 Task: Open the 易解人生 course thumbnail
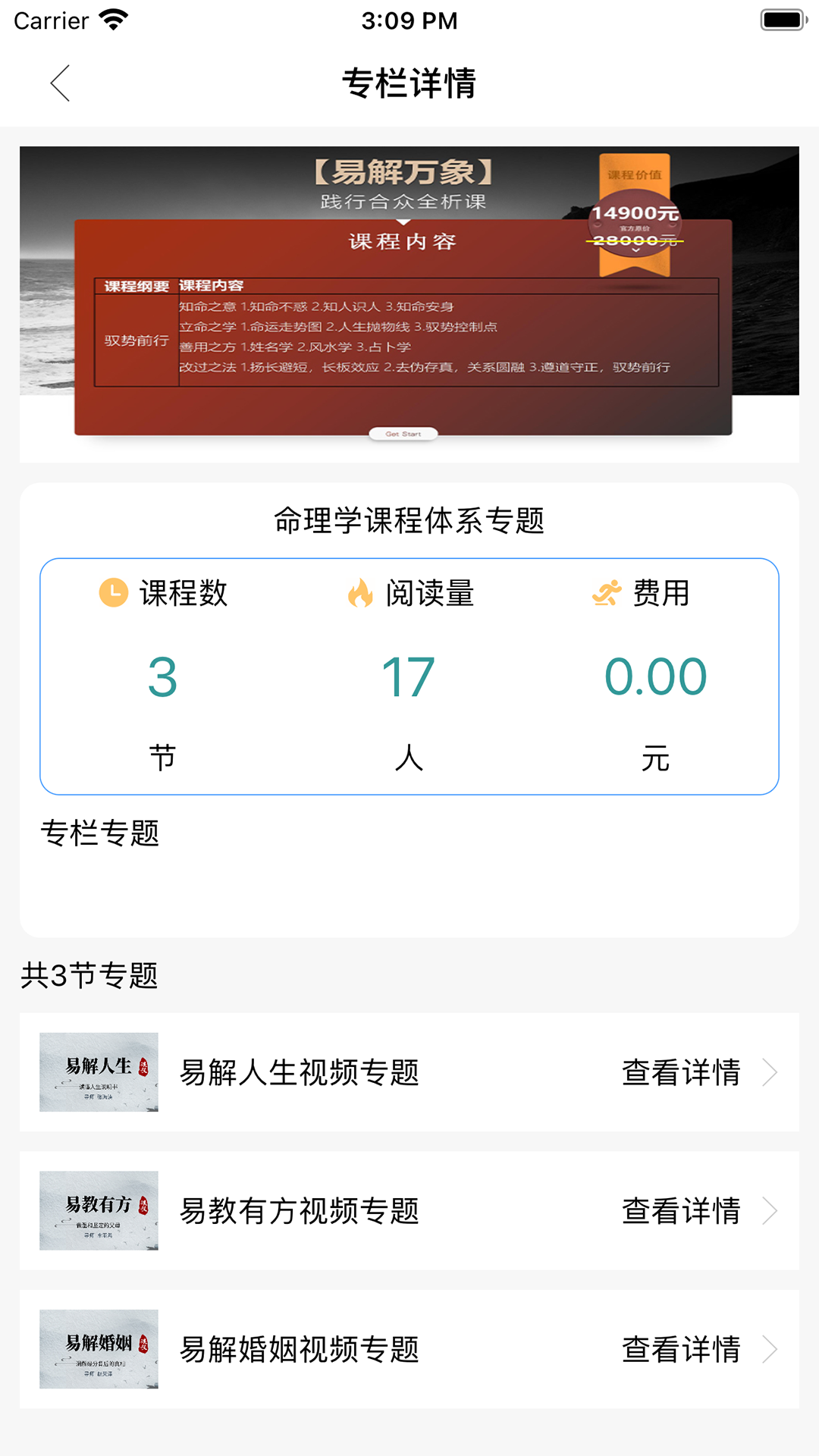(99, 1072)
